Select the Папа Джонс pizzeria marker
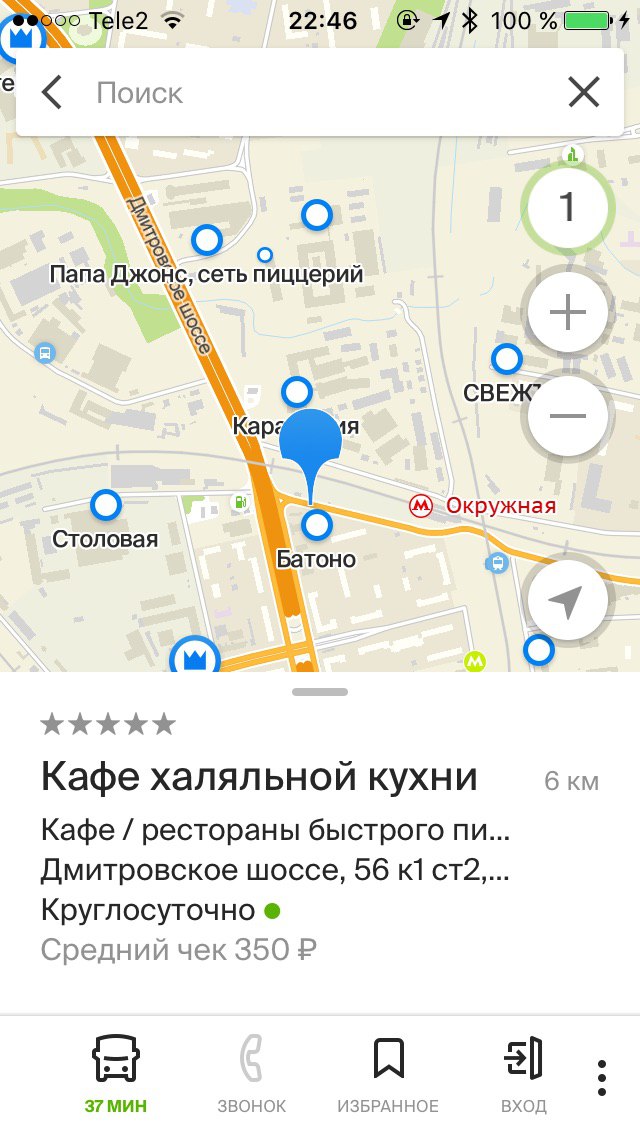Viewport: 640px width, 1136px height. tap(207, 239)
